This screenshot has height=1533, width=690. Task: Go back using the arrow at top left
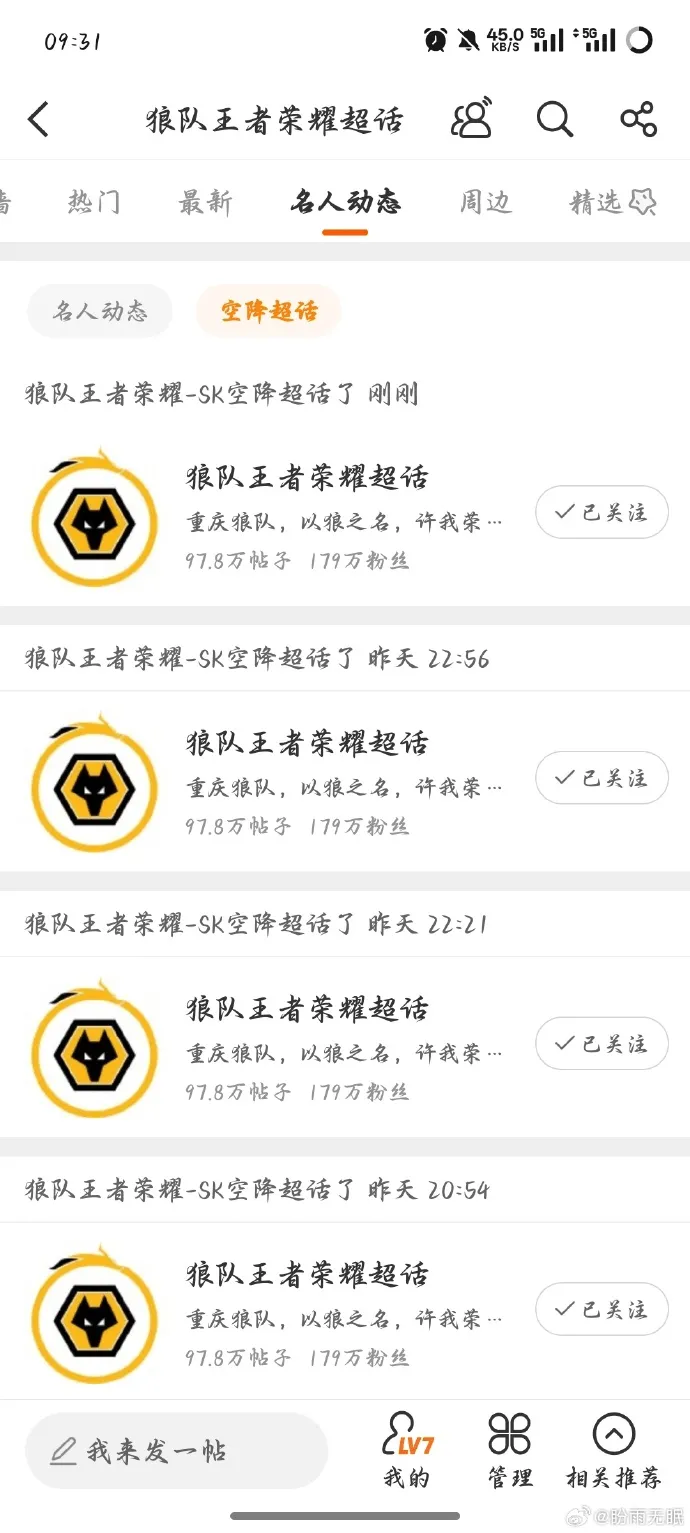point(38,120)
